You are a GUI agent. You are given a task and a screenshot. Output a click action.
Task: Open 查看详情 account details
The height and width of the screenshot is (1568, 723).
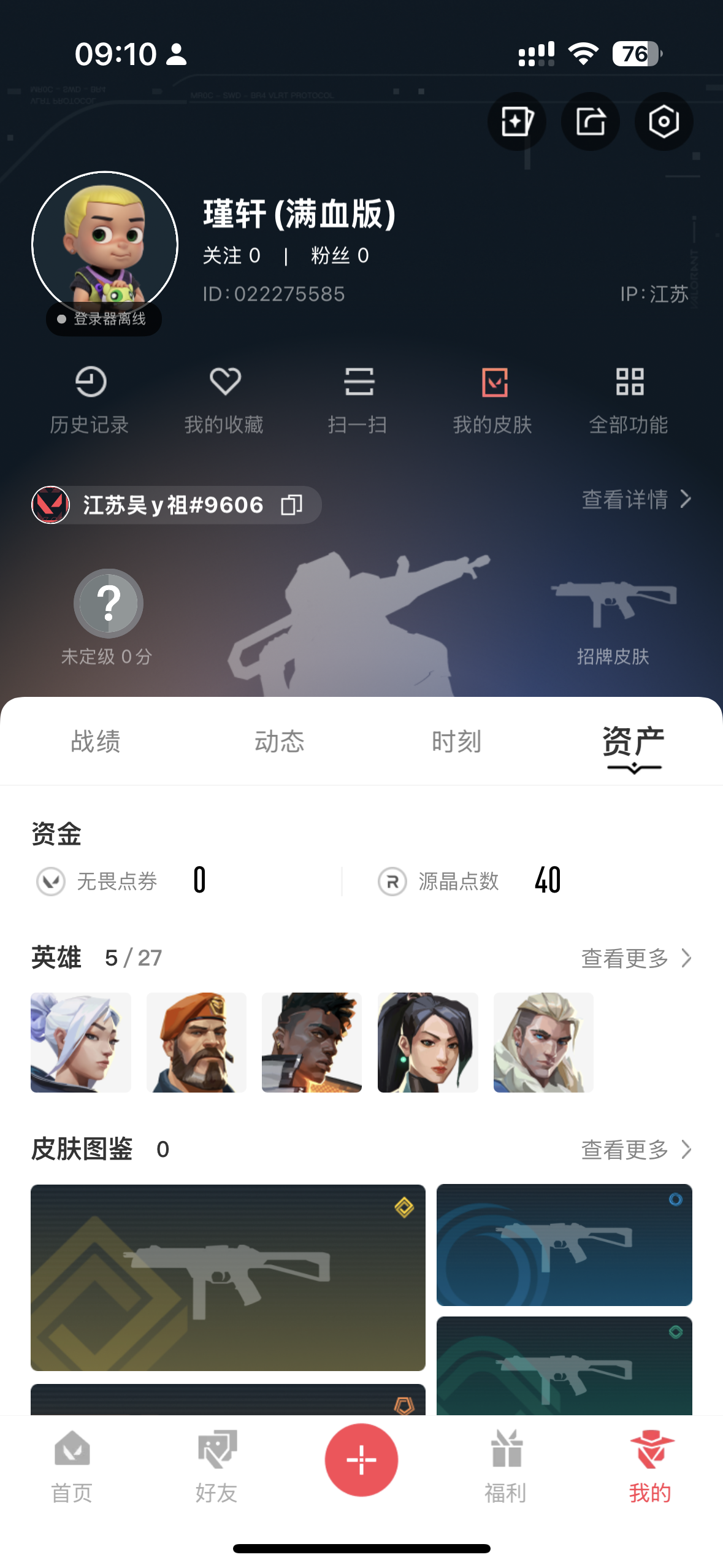pyautogui.click(x=636, y=499)
